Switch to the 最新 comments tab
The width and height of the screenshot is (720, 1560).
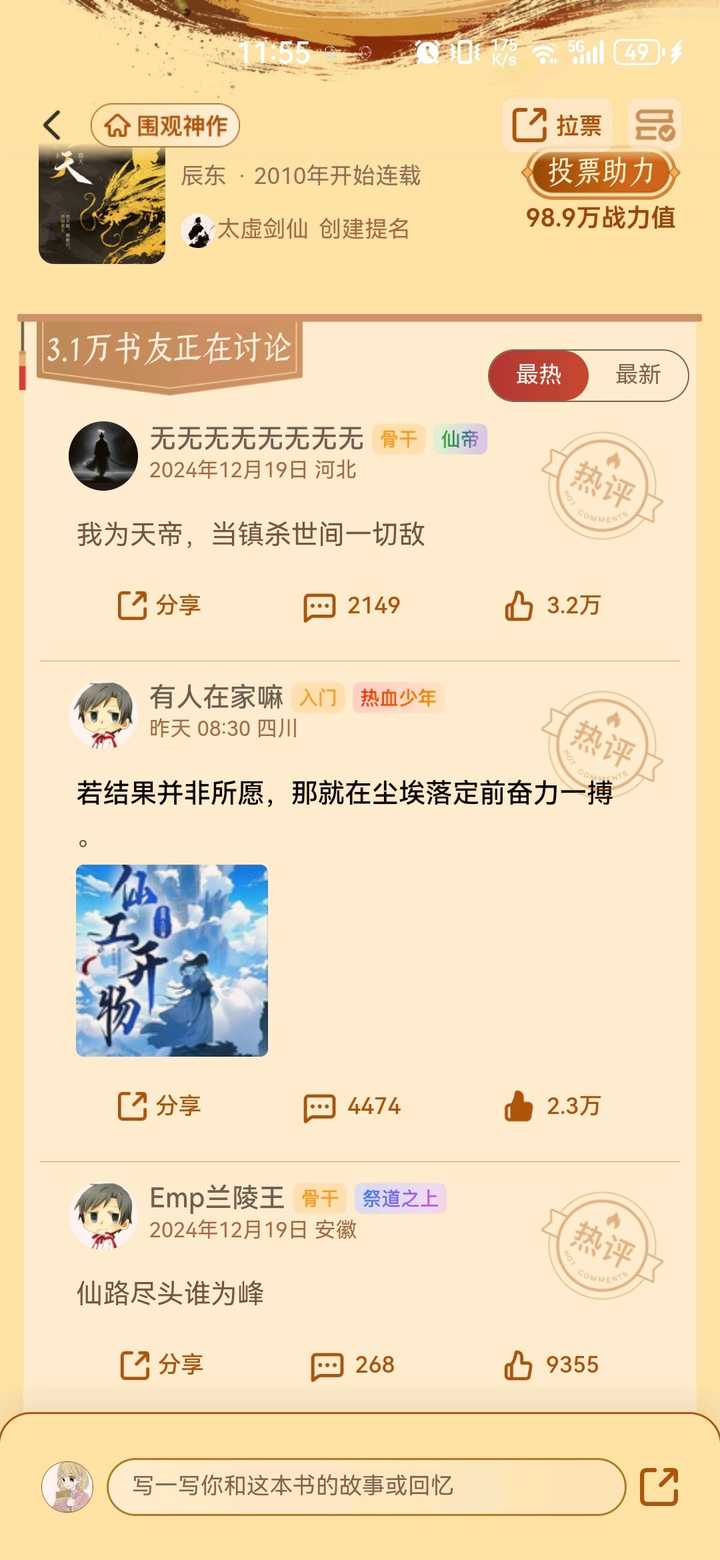click(638, 375)
